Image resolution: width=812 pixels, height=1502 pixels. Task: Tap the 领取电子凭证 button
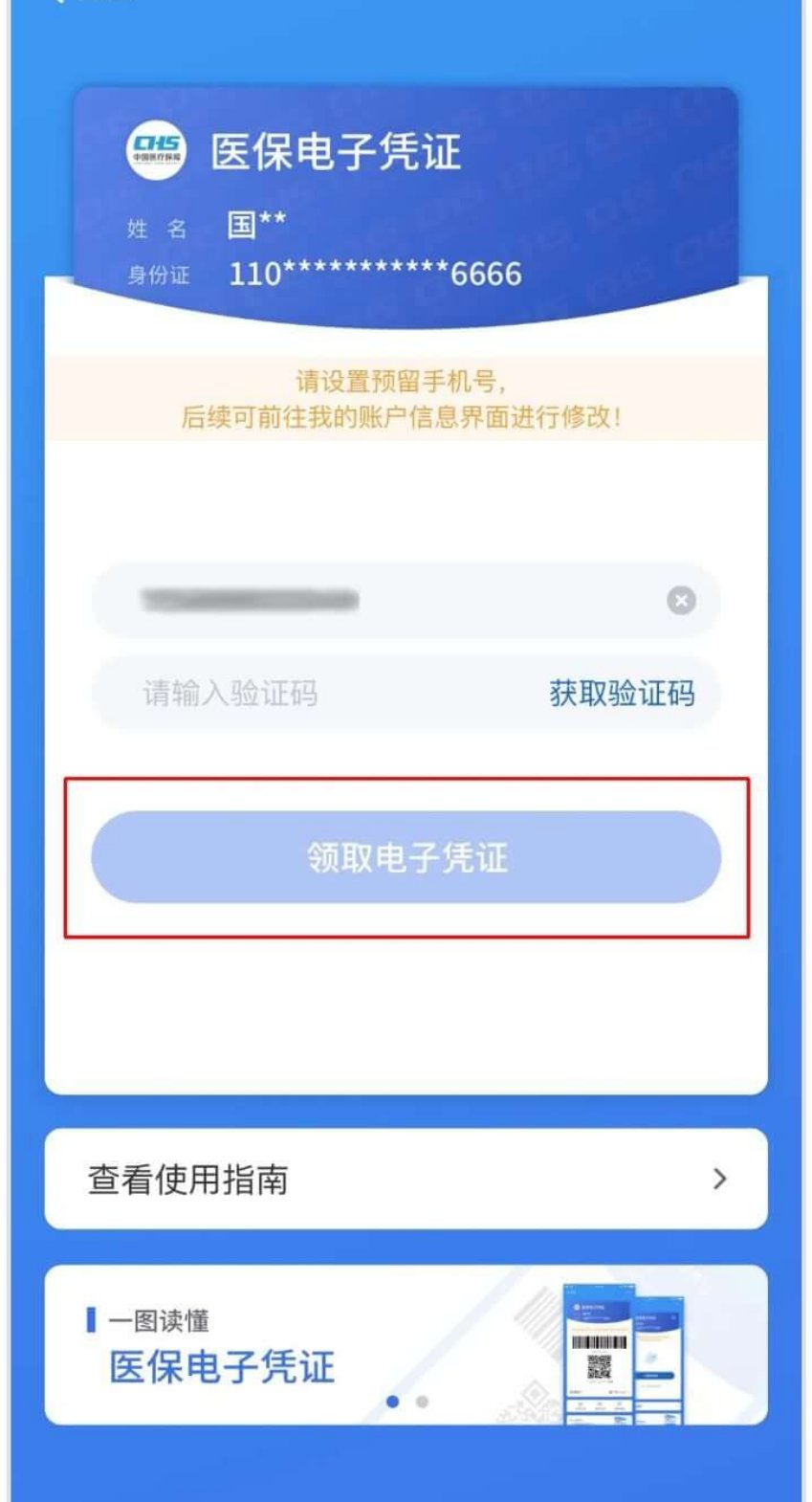point(406,857)
